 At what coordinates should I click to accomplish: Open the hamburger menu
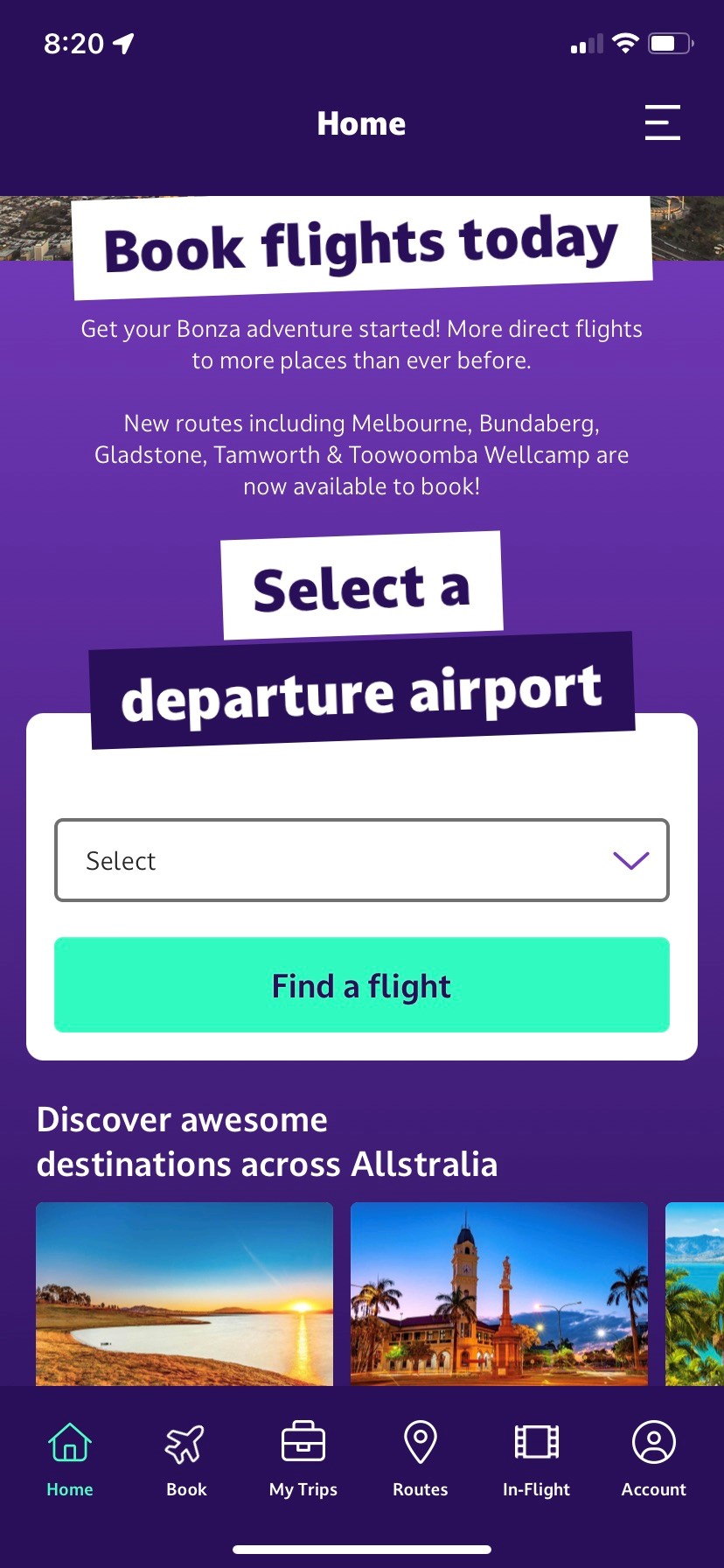coord(662,122)
